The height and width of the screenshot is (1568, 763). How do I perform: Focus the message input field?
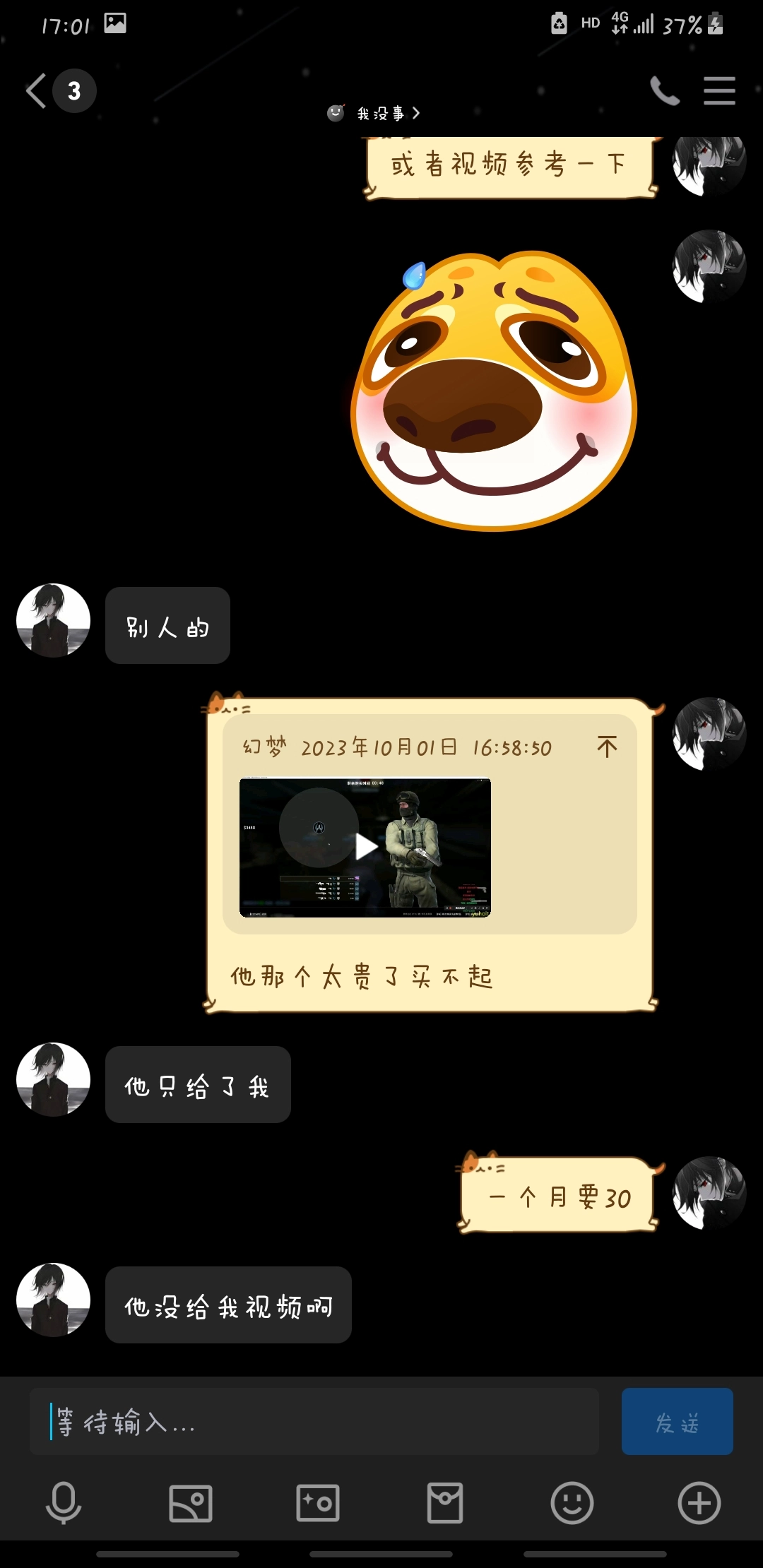click(314, 1421)
